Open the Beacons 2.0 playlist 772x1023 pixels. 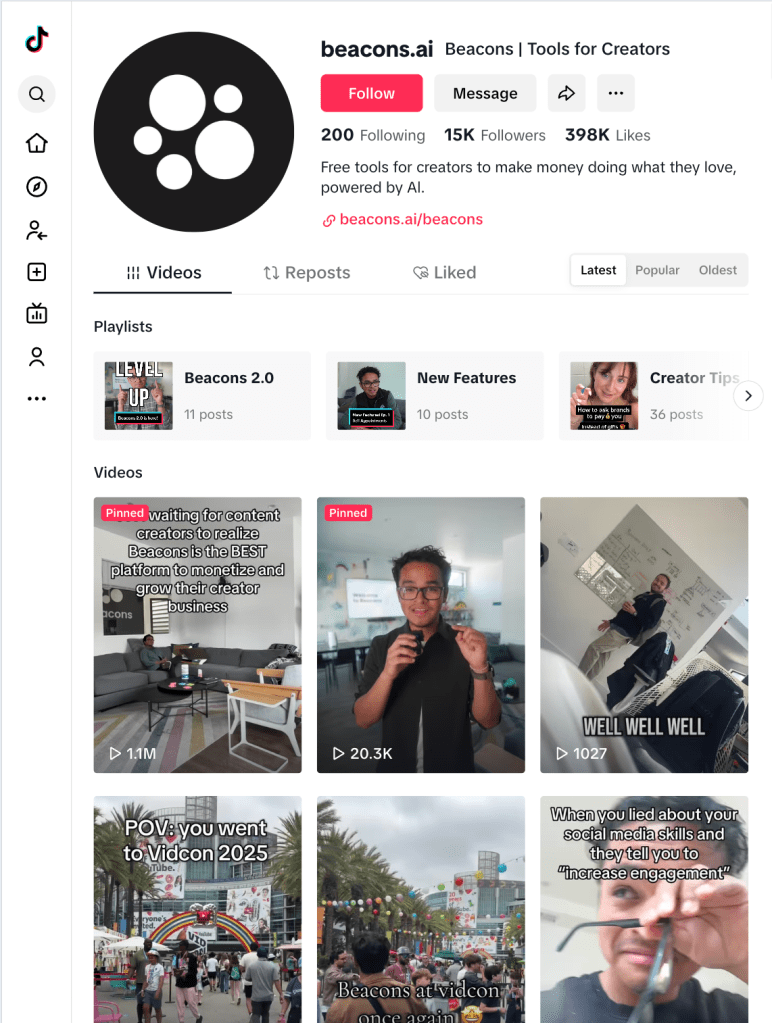tap(202, 395)
